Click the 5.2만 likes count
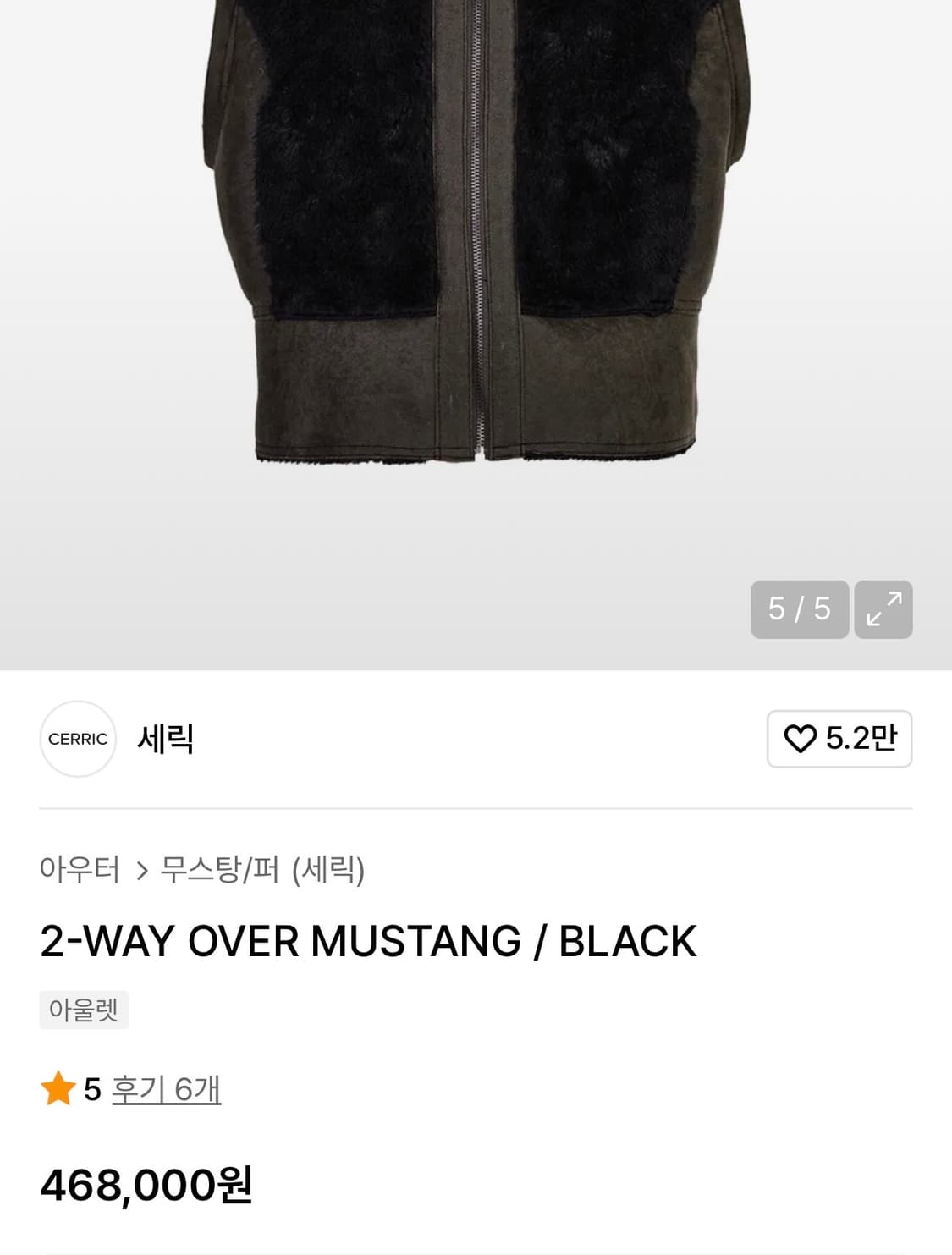Viewport: 952px width, 1255px height. coord(862,739)
